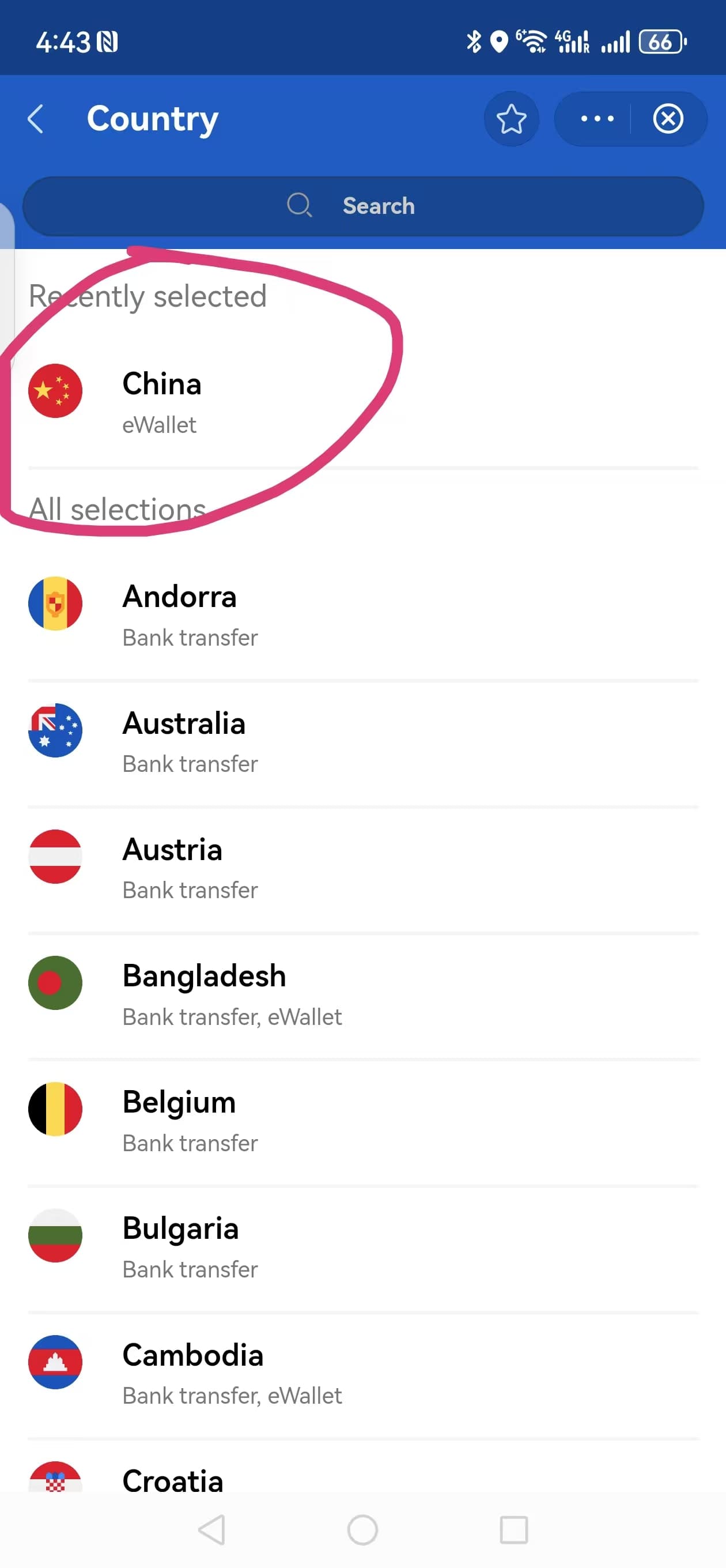726x1568 pixels.
Task: Select recently selected China eWallet
Action: [161, 401]
